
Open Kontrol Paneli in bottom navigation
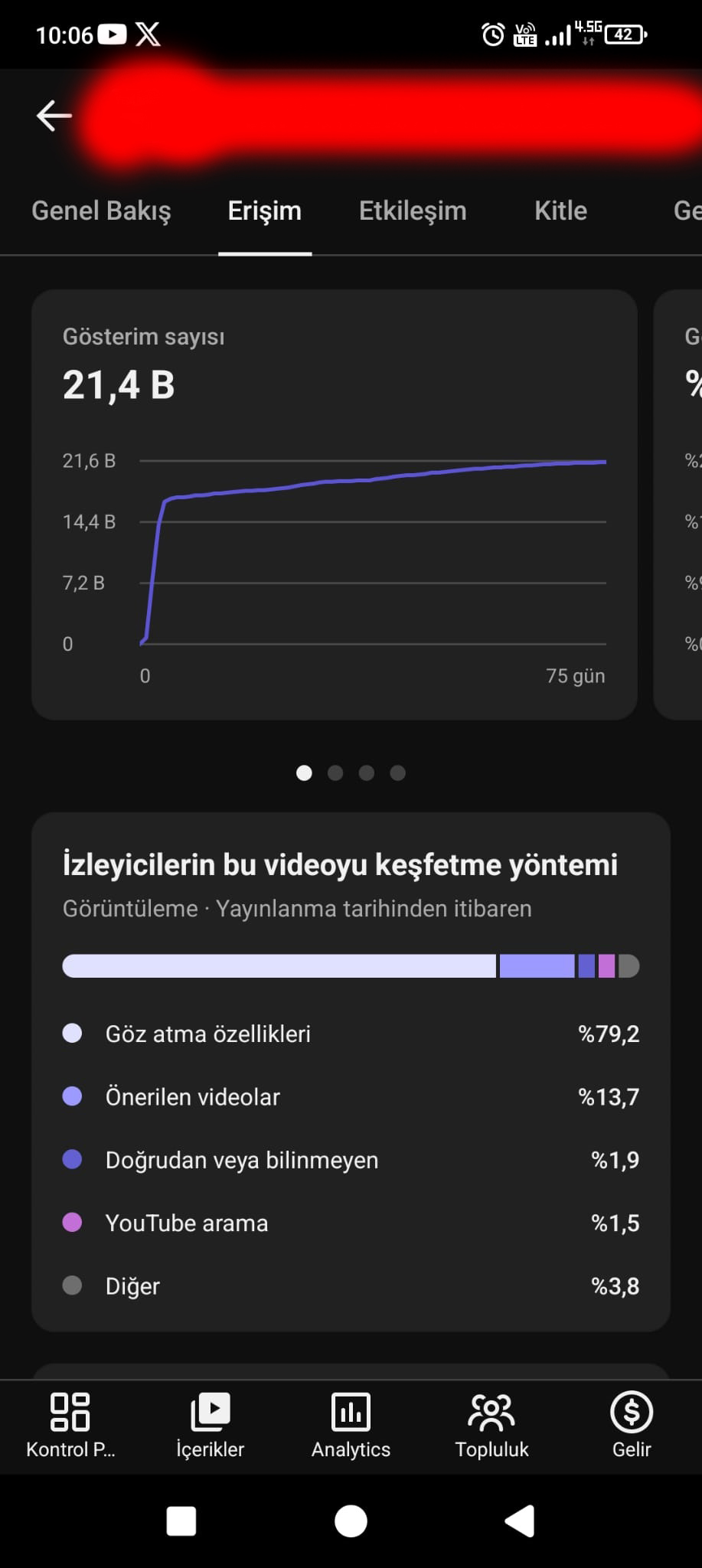70,1425
